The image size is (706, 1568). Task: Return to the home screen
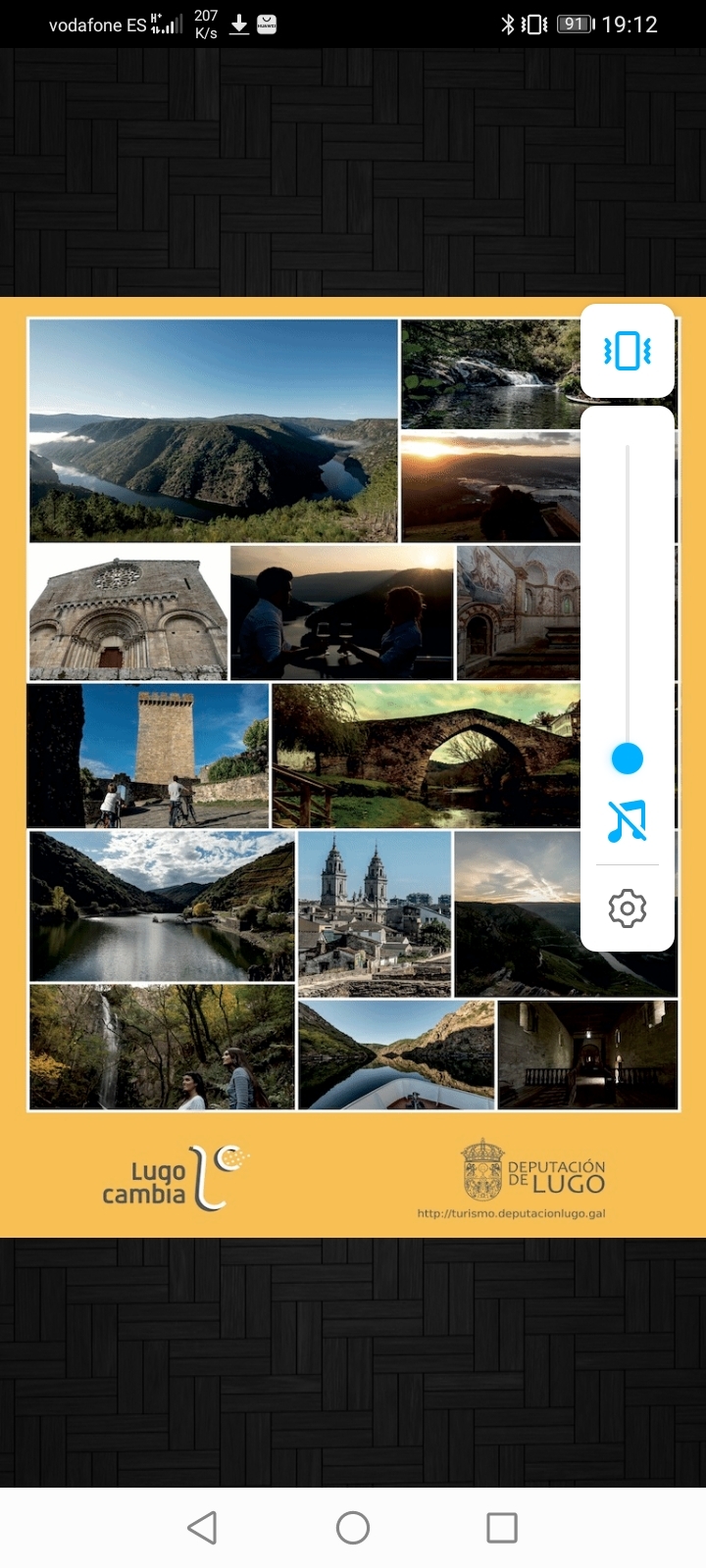353,1527
